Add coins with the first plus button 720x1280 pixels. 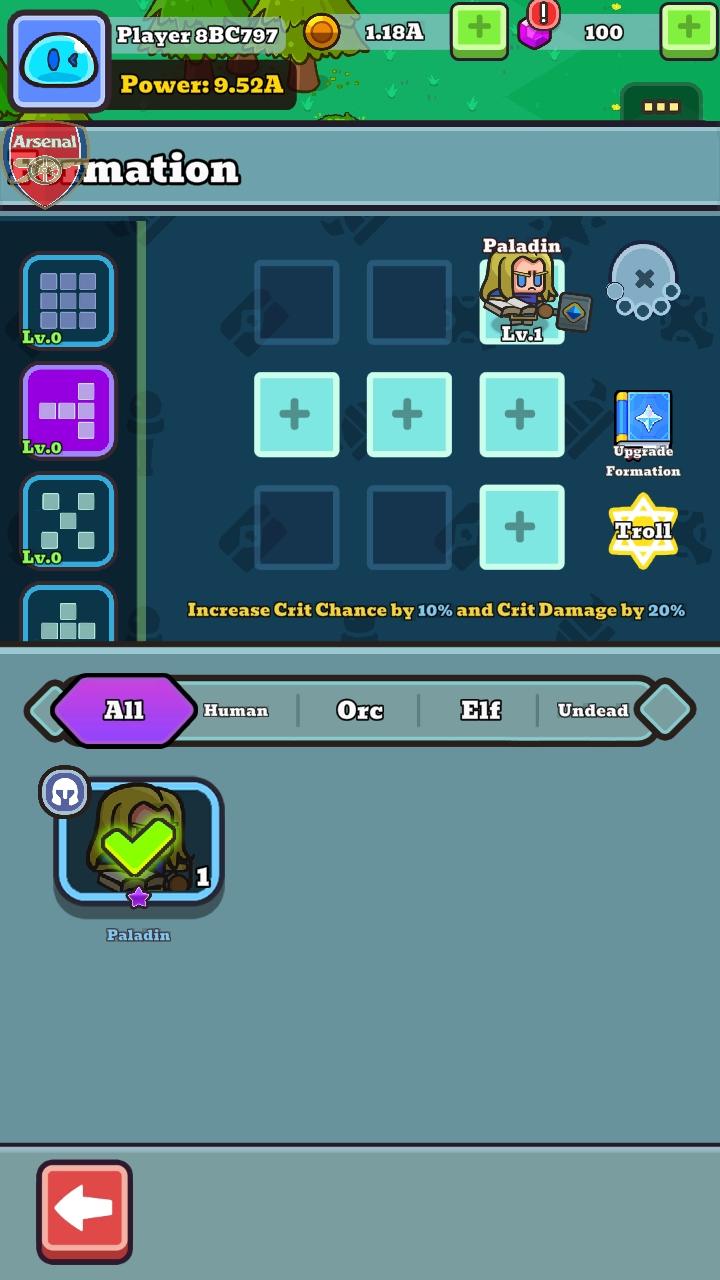point(479,30)
